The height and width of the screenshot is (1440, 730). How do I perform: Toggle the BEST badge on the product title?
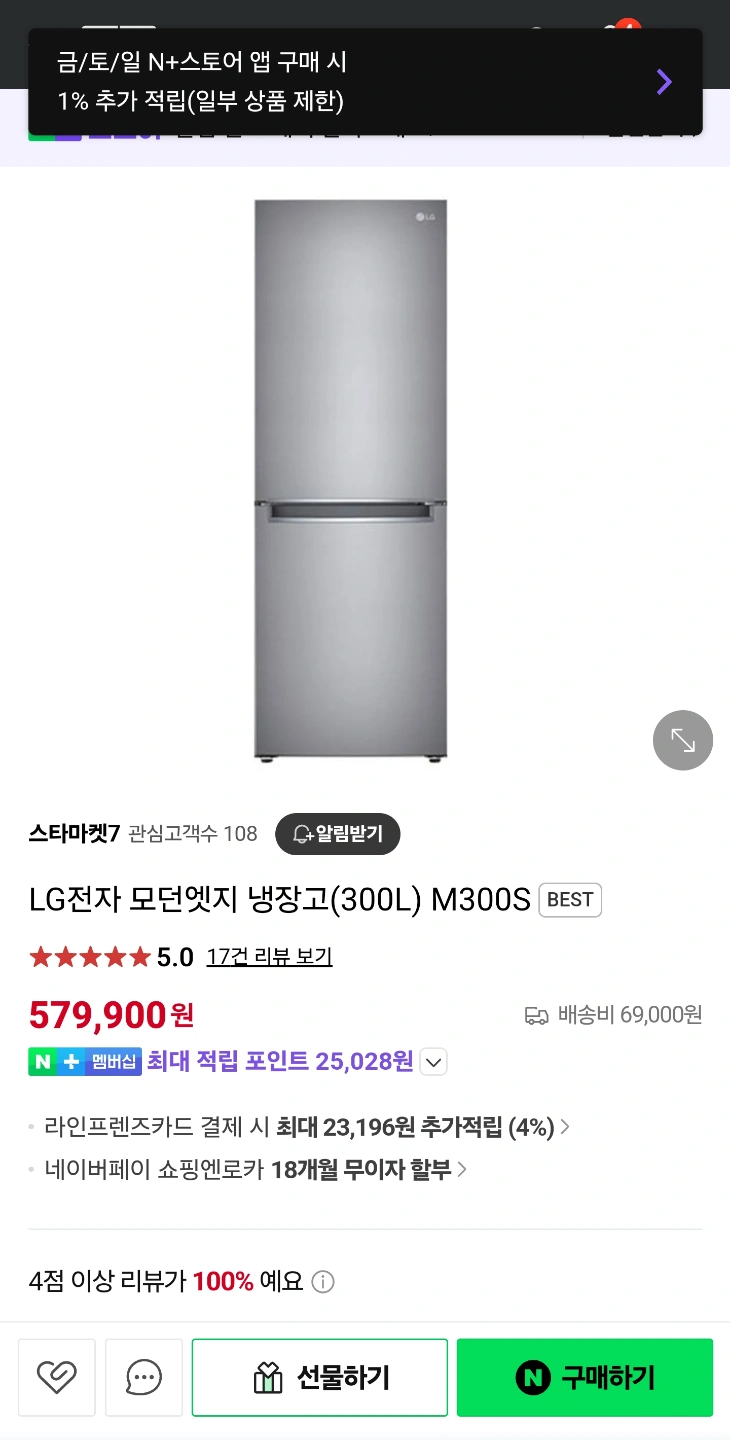(569, 900)
